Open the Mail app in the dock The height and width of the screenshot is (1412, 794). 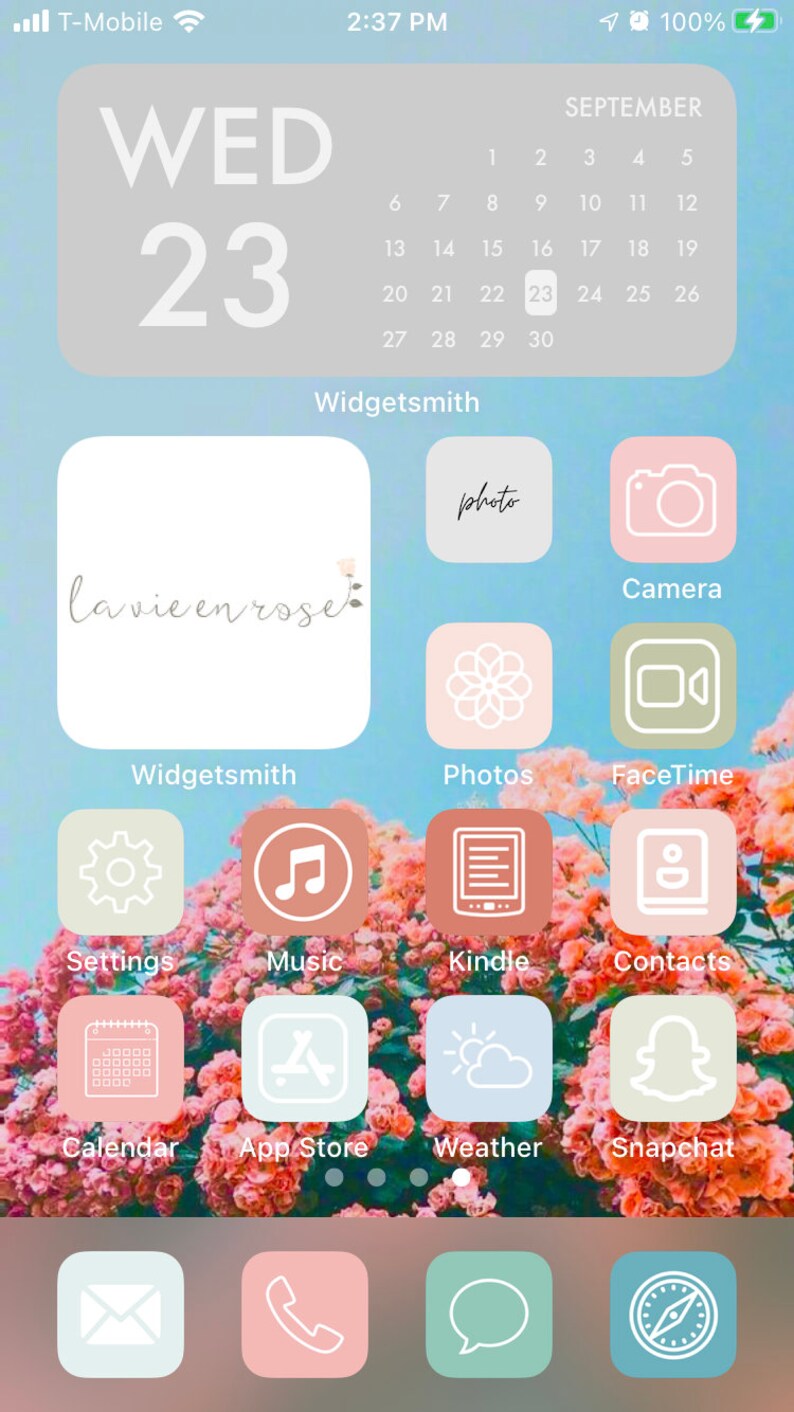point(120,1314)
